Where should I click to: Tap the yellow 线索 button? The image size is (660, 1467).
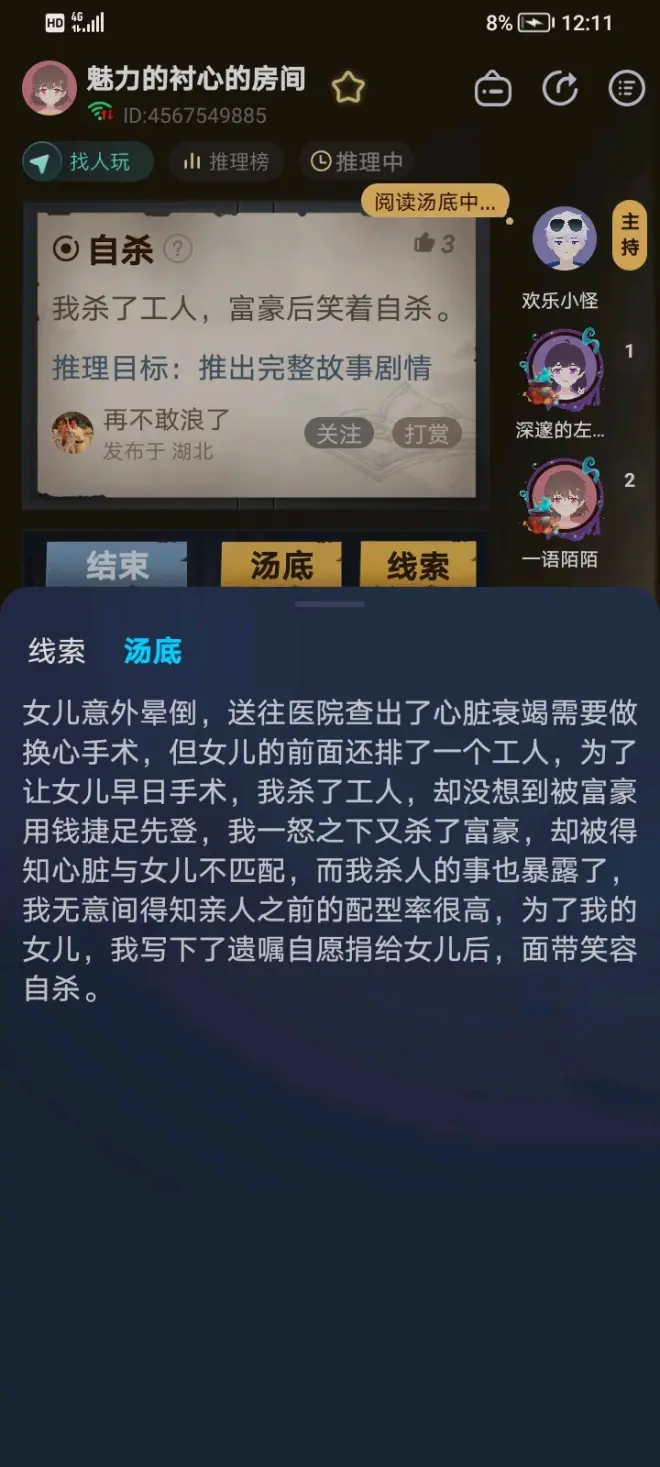pyautogui.click(x=417, y=566)
